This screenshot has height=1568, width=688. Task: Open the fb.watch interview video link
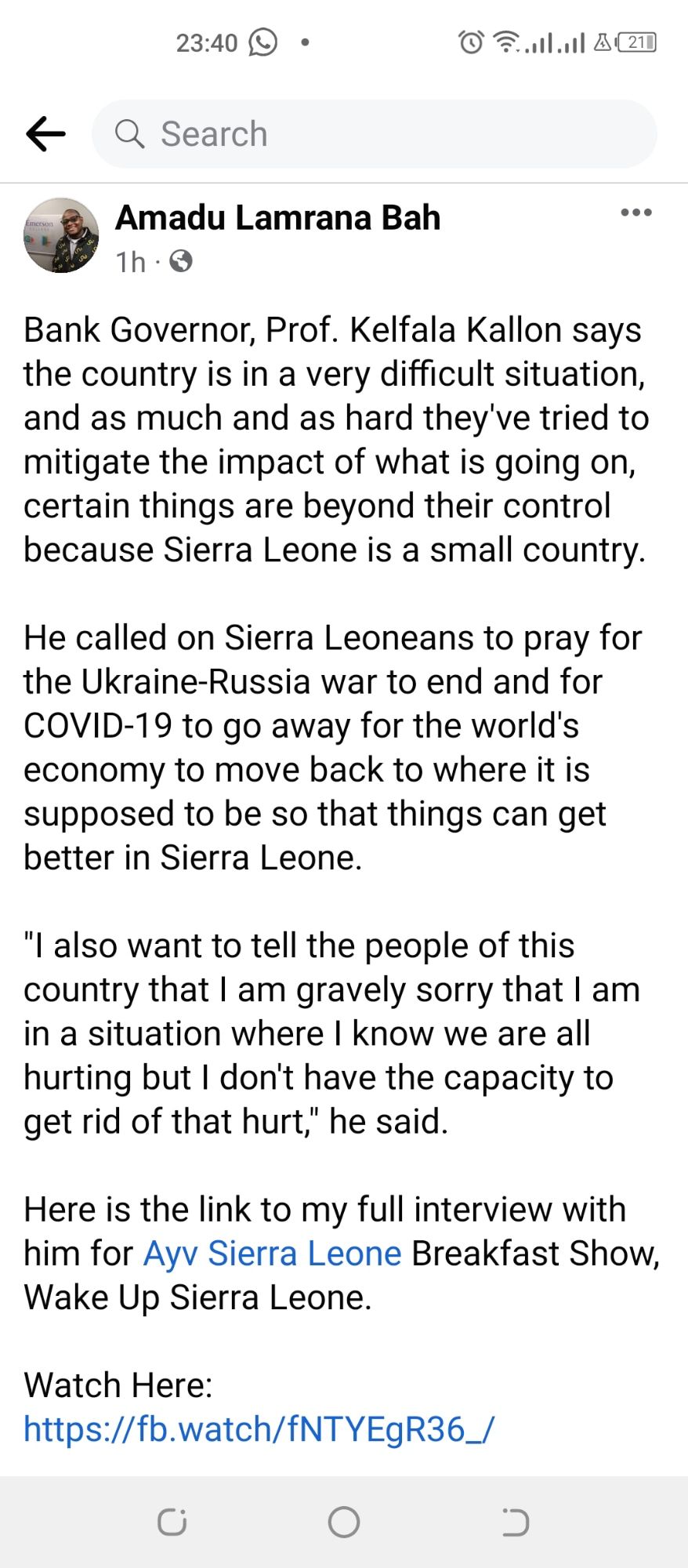pyautogui.click(x=259, y=1429)
